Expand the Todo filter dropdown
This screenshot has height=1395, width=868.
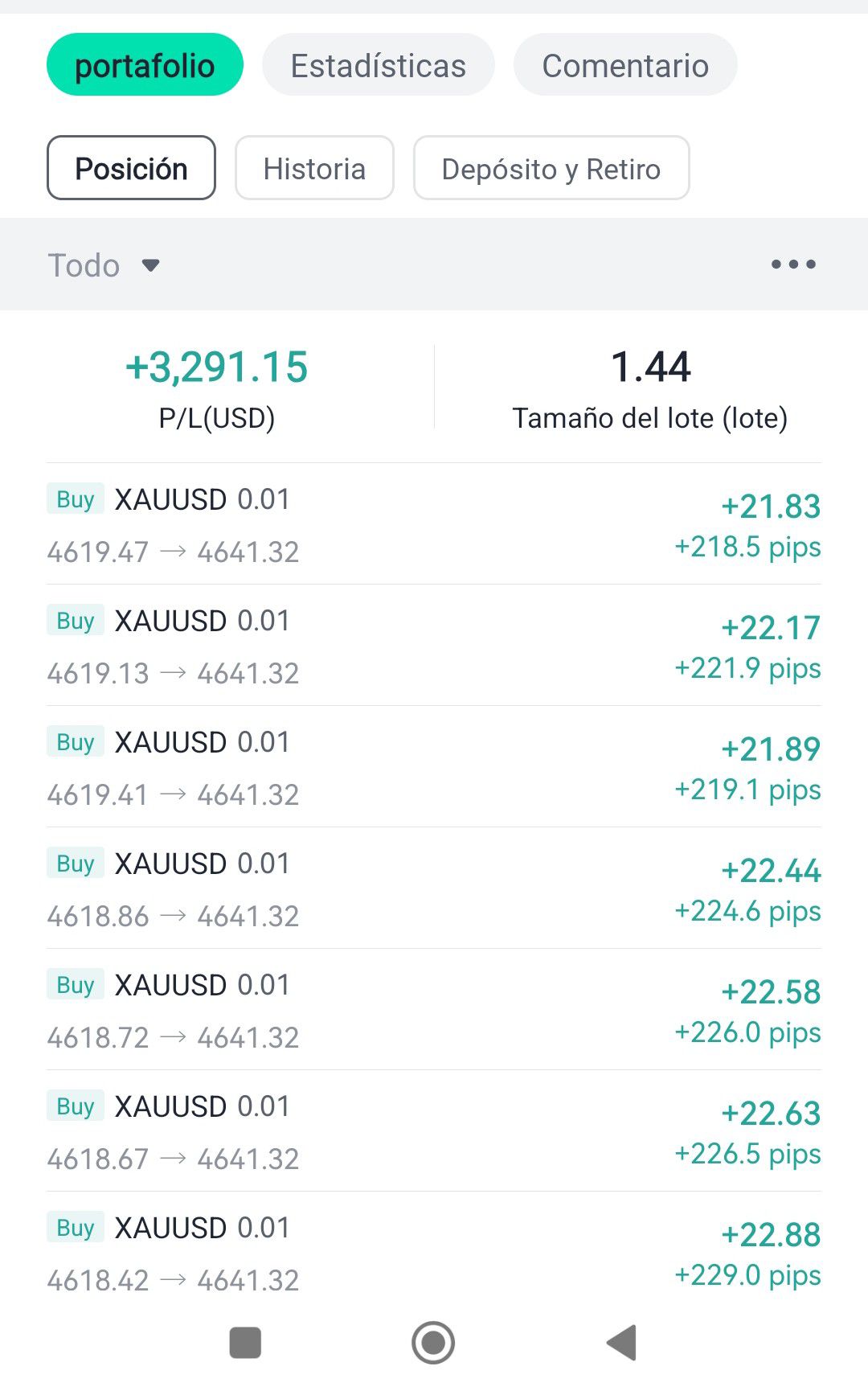click(104, 265)
